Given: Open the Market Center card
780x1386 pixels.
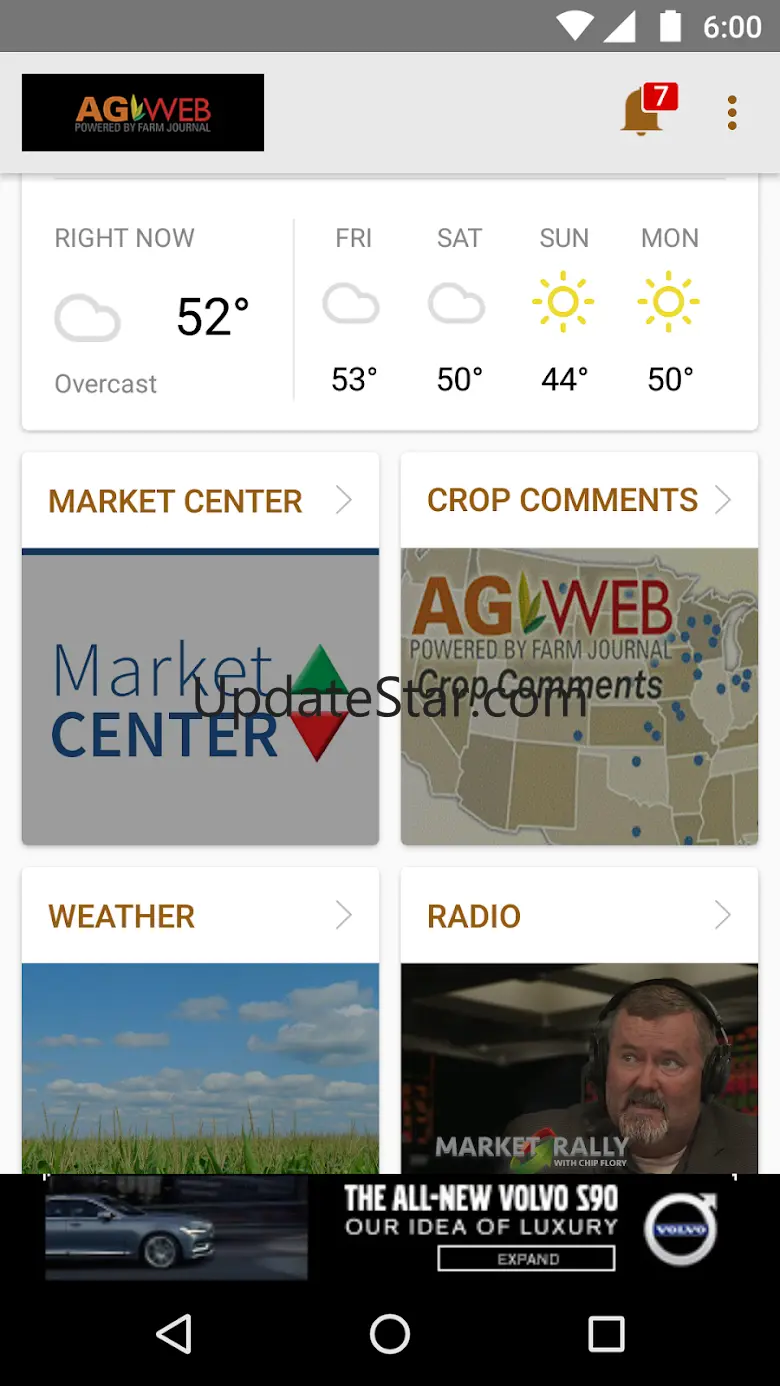Looking at the screenshot, I should [200, 648].
